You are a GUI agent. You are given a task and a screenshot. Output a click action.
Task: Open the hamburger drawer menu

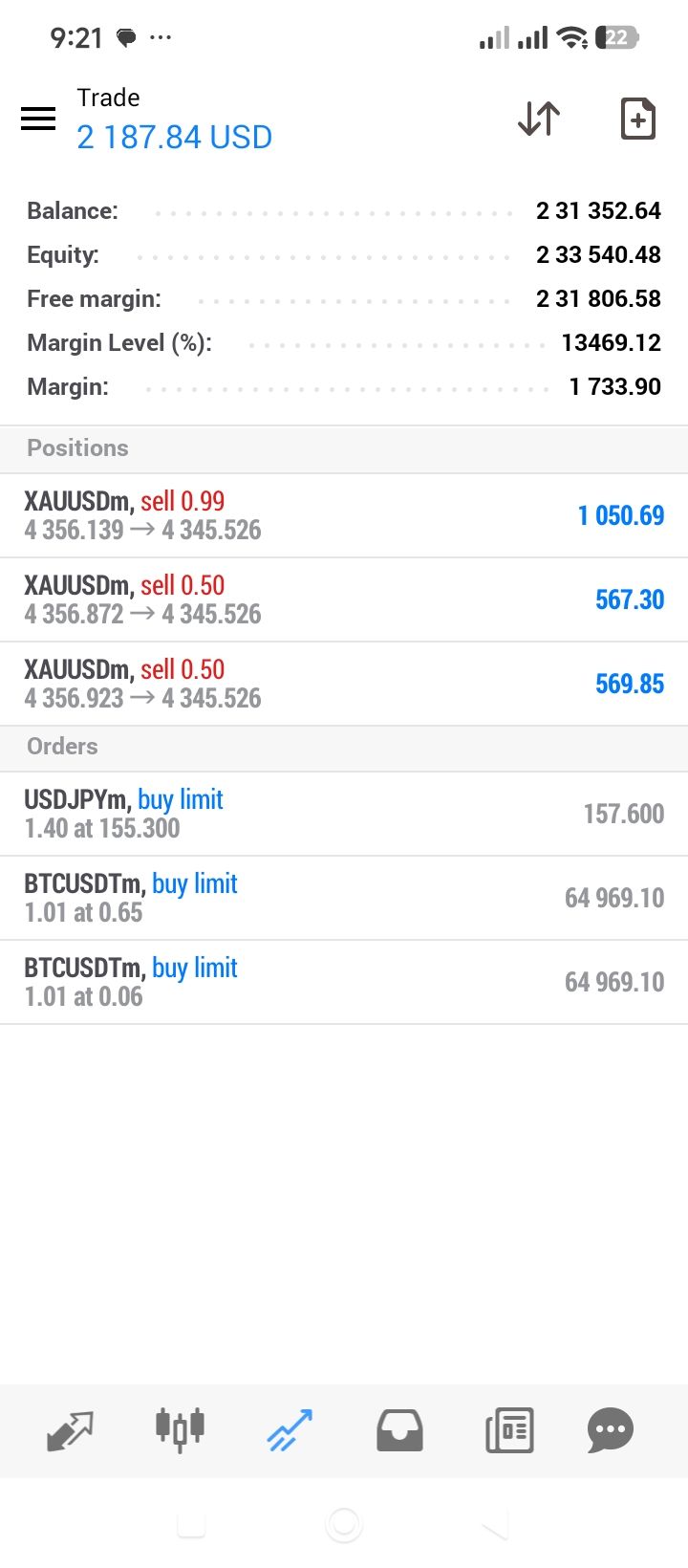[x=38, y=119]
